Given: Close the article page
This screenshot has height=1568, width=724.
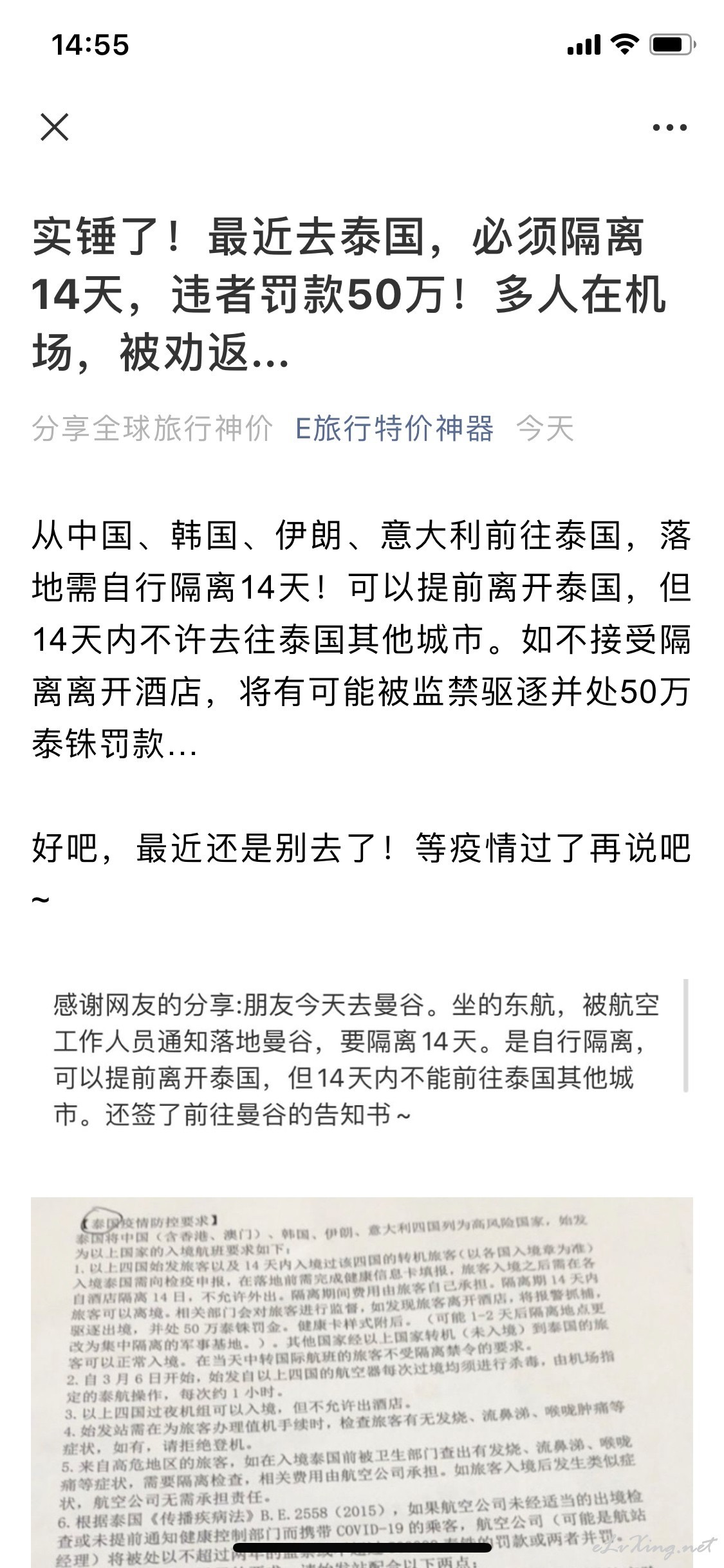Looking at the screenshot, I should 55,127.
